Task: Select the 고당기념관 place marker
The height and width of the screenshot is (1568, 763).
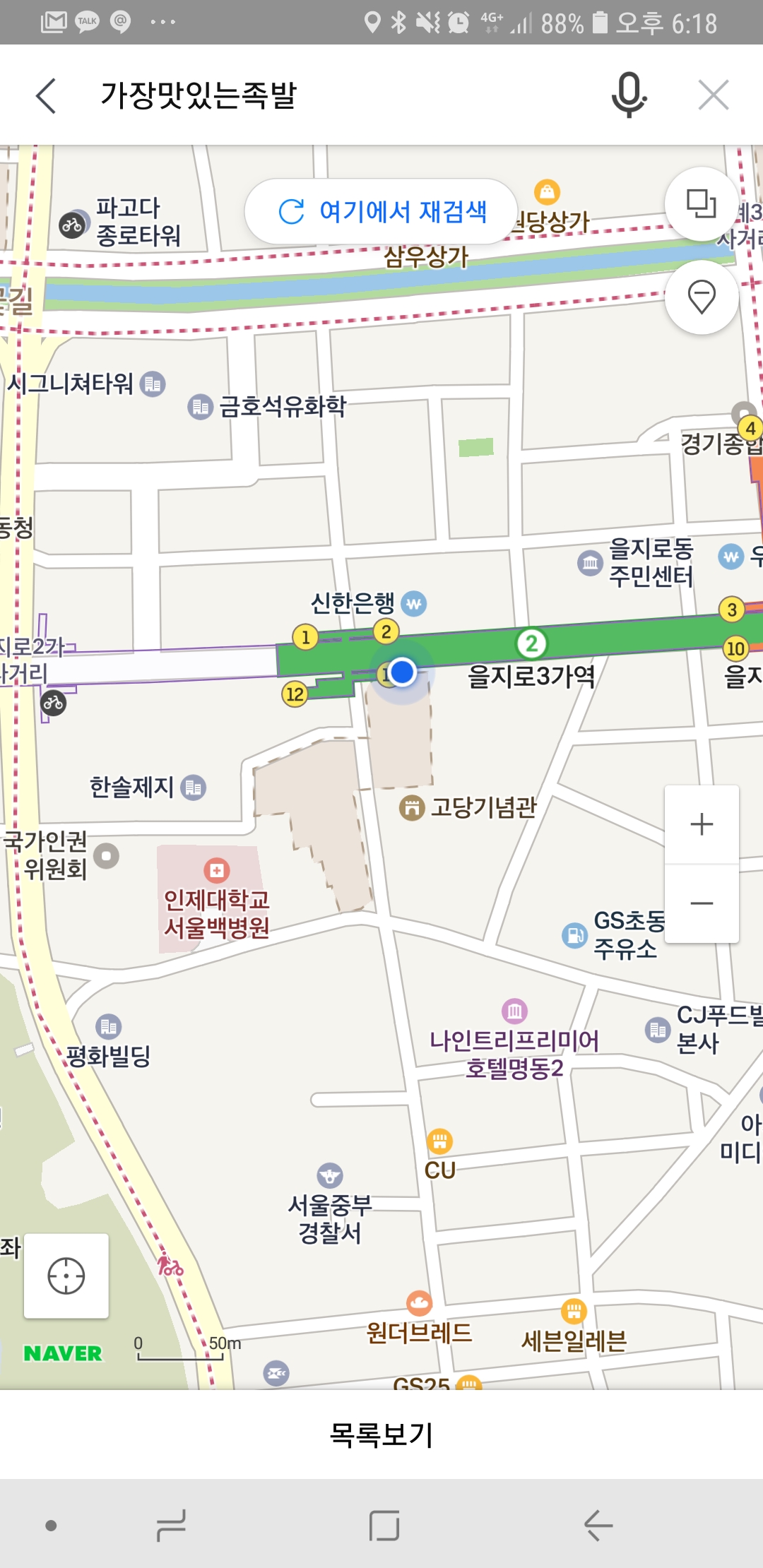Action: [x=411, y=807]
